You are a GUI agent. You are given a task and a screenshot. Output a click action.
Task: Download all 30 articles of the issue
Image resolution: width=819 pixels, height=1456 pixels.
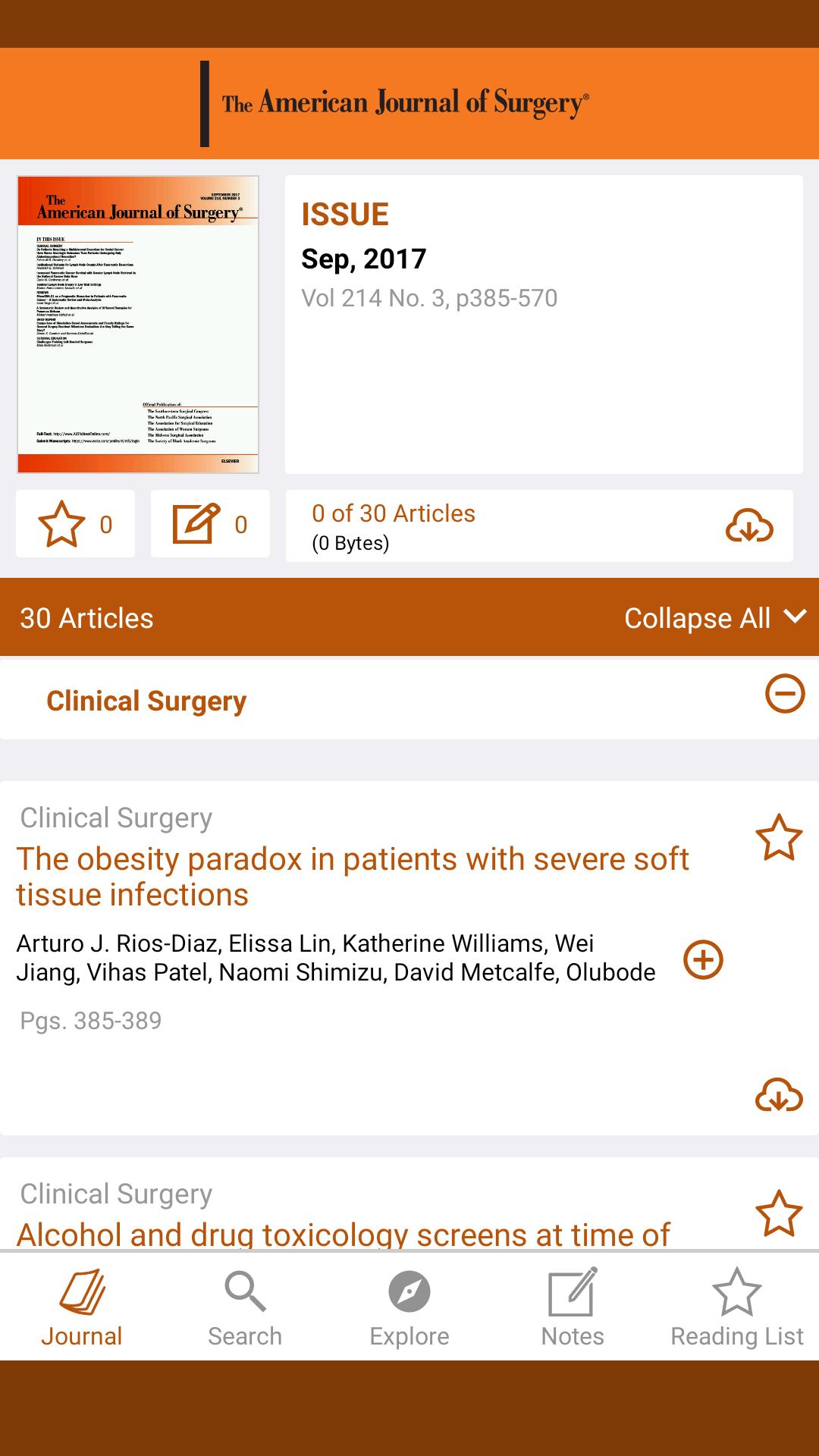(x=748, y=526)
